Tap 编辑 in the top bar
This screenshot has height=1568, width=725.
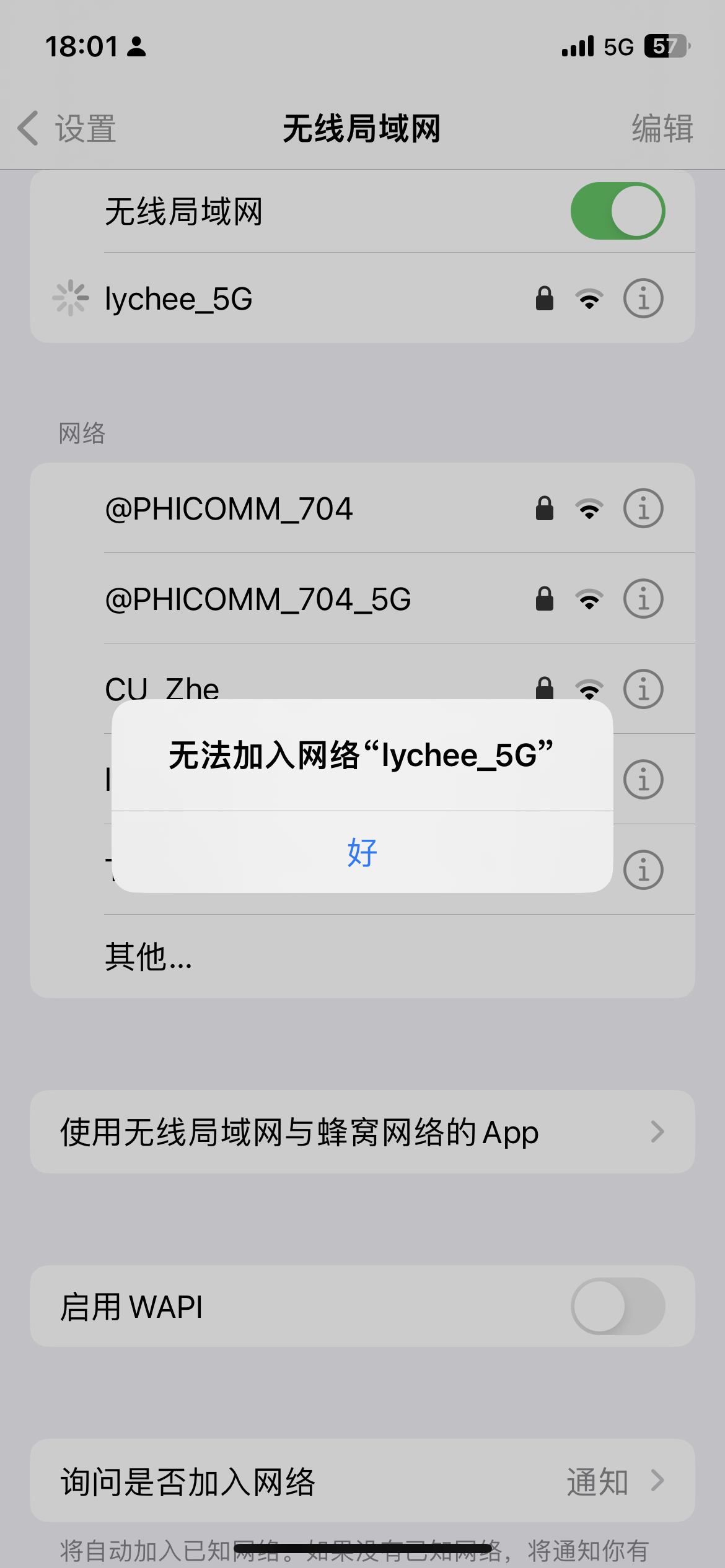(662, 129)
